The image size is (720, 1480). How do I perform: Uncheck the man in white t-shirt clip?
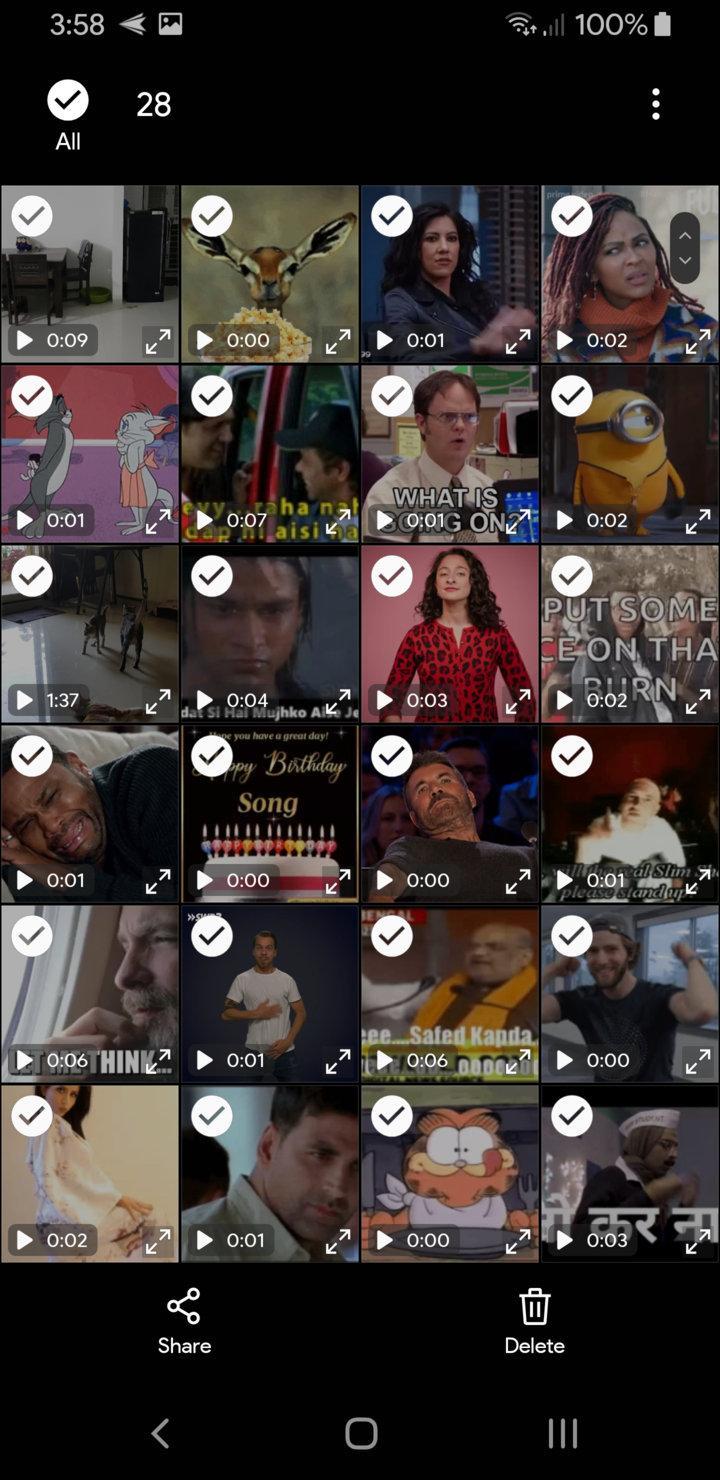pyautogui.click(x=212, y=936)
